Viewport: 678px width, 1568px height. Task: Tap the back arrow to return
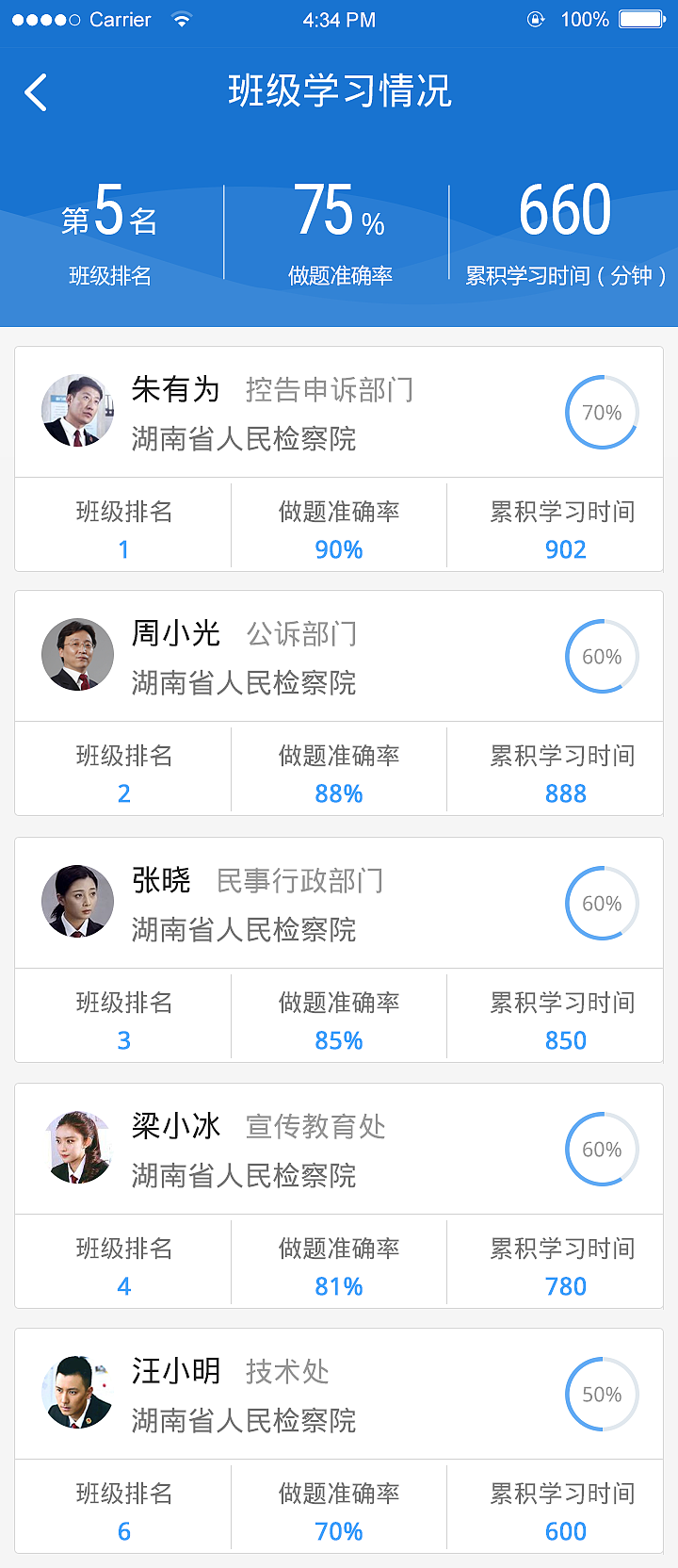(36, 92)
